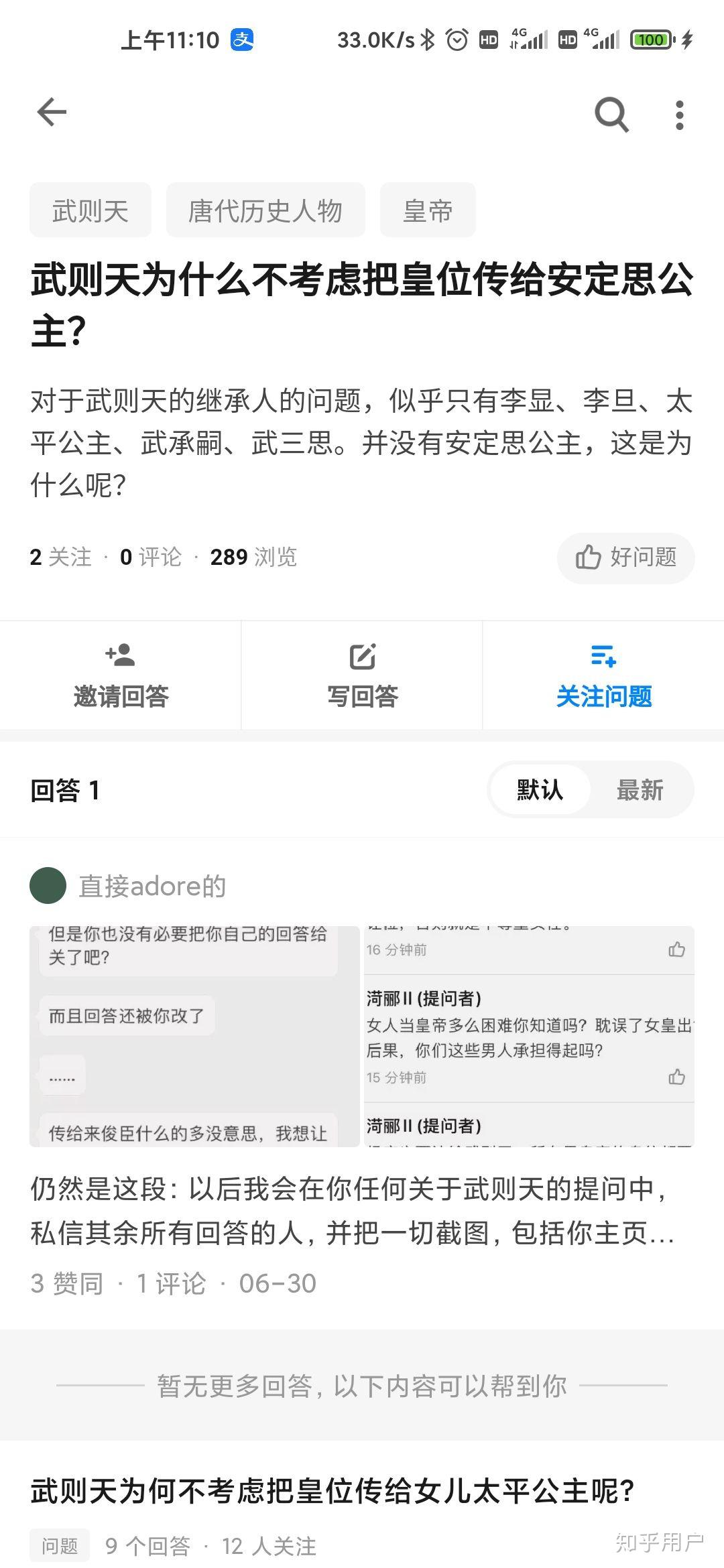The width and height of the screenshot is (724, 1568).
Task: Open the 武则天 topic tag
Action: tap(90, 209)
